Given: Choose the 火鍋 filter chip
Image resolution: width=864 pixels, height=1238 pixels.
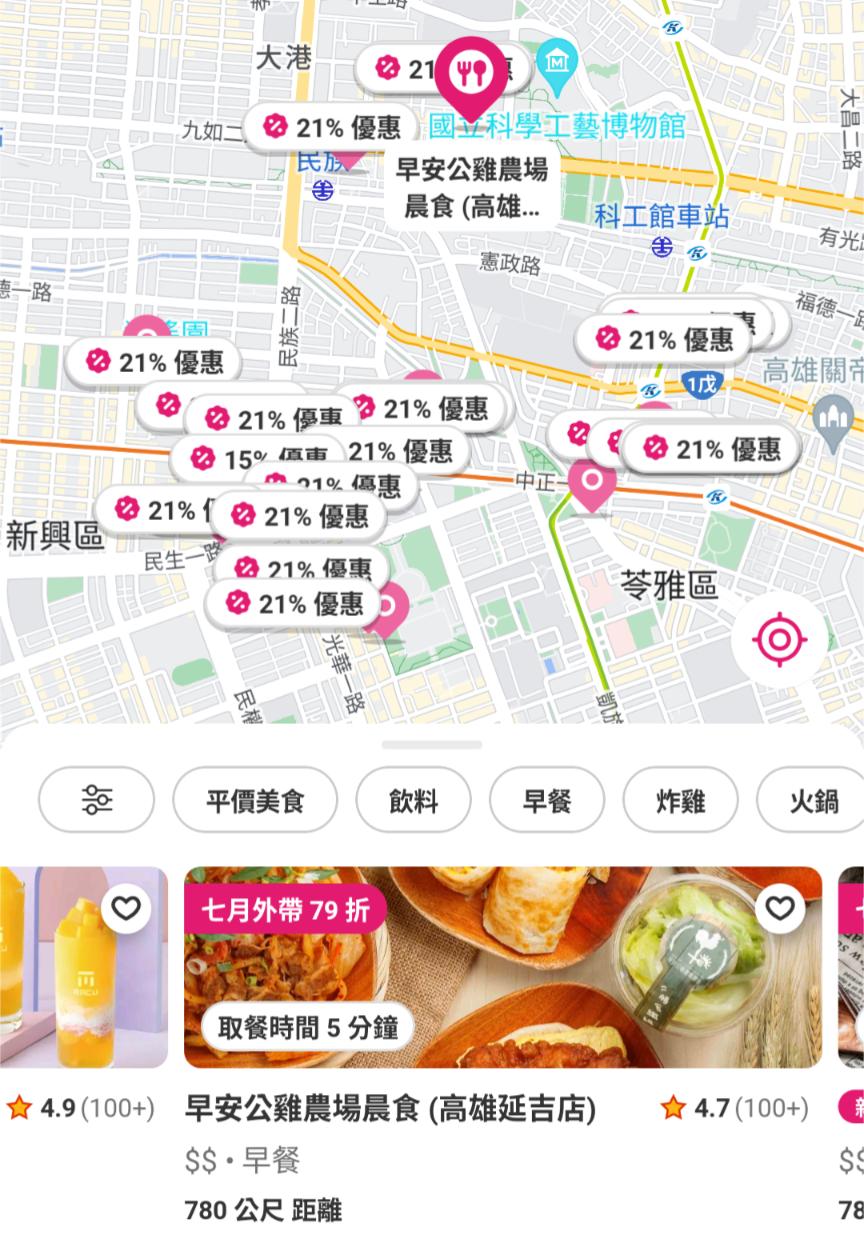Looking at the screenshot, I should click(x=812, y=800).
